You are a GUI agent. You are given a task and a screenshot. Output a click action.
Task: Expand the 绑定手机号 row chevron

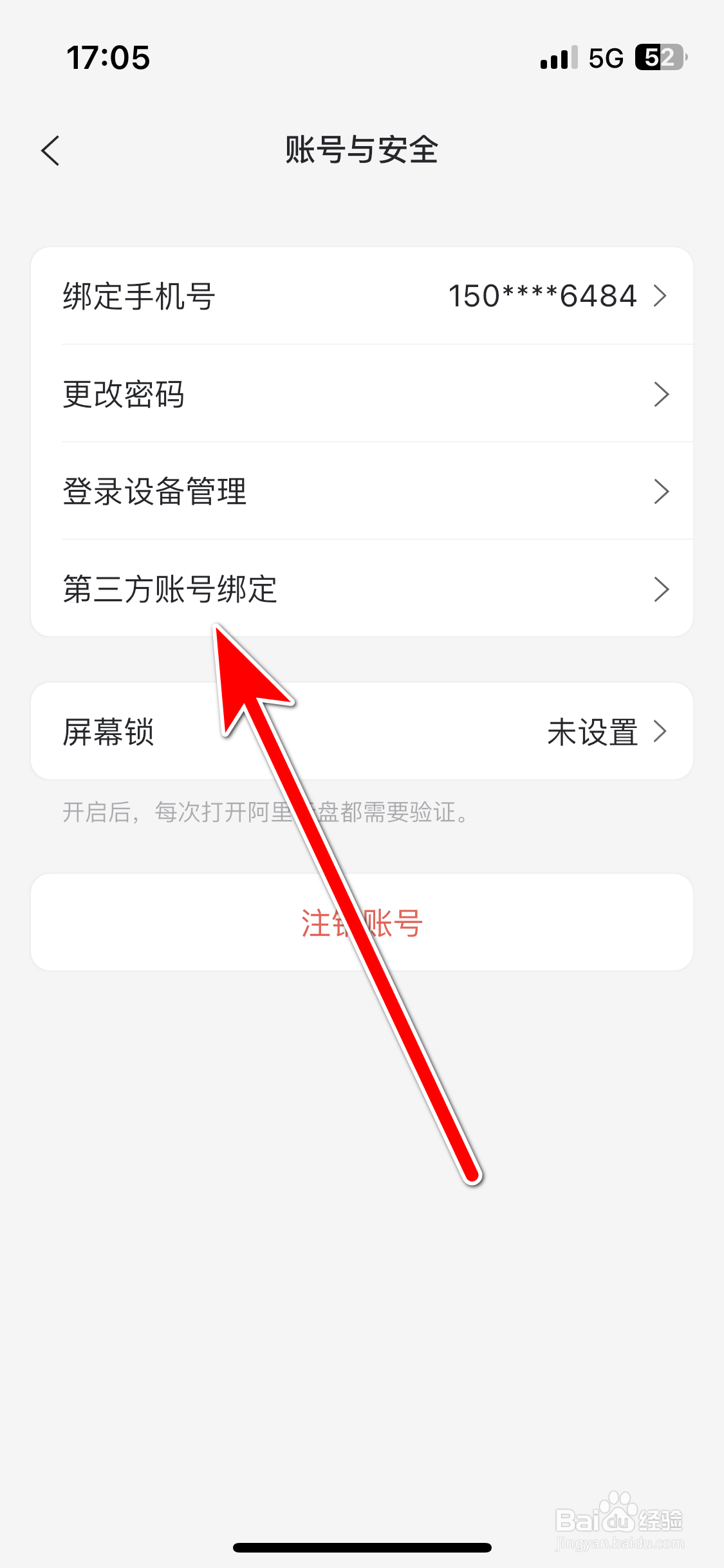coord(662,296)
